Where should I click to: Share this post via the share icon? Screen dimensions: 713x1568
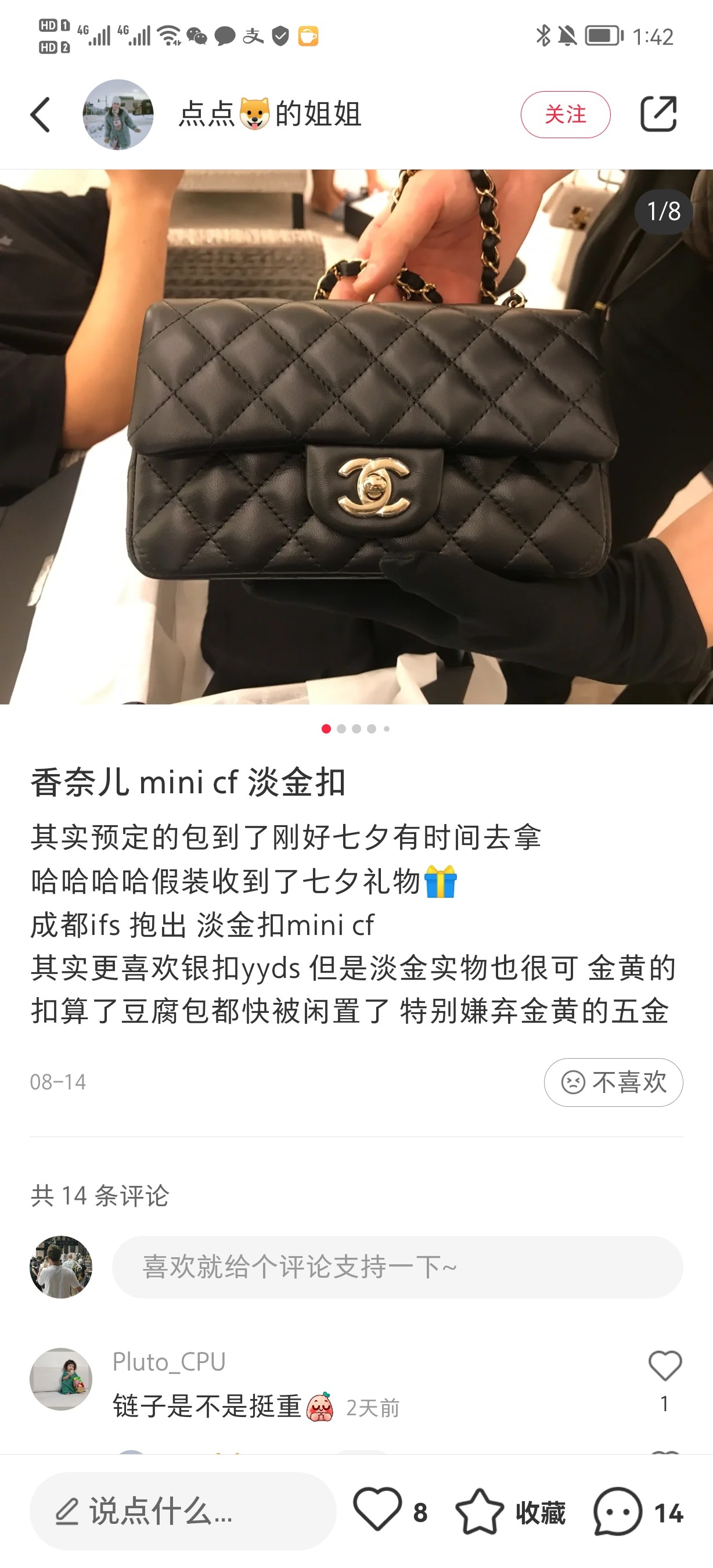[659, 114]
